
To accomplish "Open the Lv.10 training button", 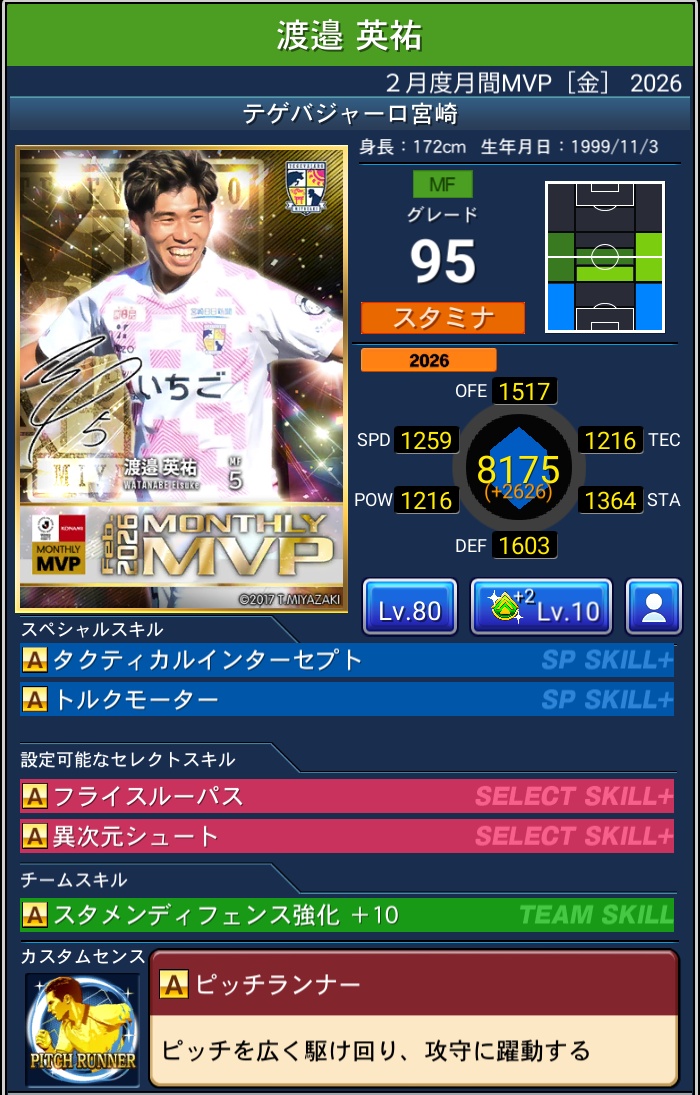I will tap(541, 607).
